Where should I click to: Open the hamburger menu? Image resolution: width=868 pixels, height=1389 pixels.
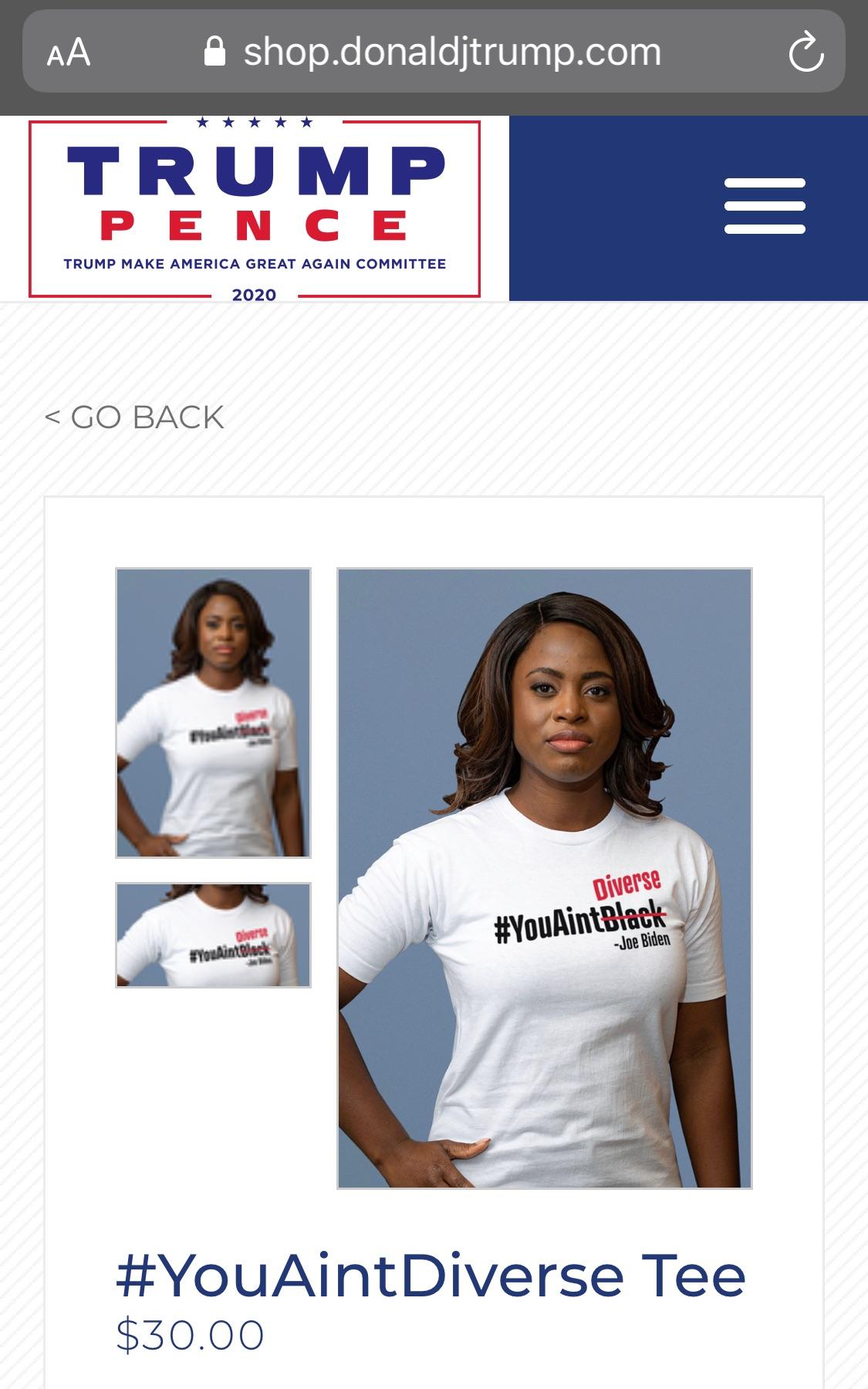point(765,206)
